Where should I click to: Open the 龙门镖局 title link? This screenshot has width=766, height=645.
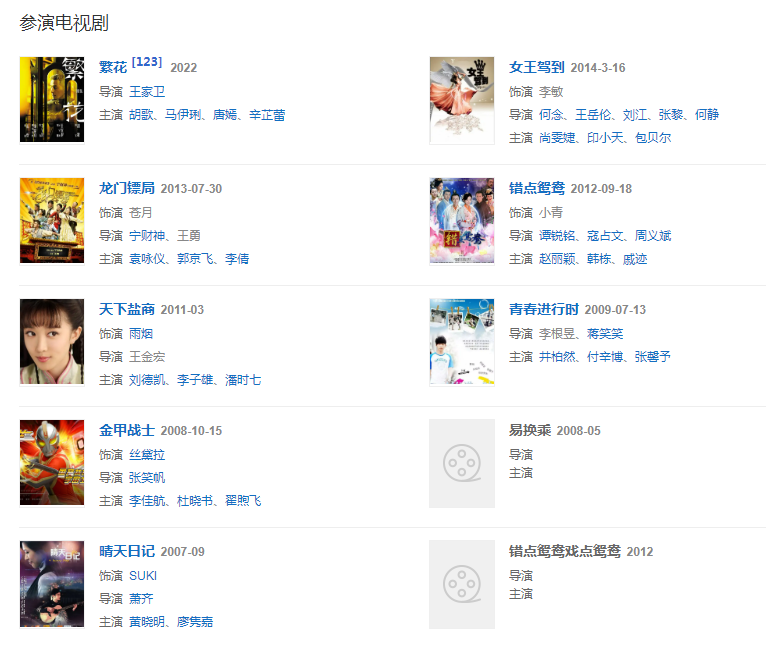127,188
